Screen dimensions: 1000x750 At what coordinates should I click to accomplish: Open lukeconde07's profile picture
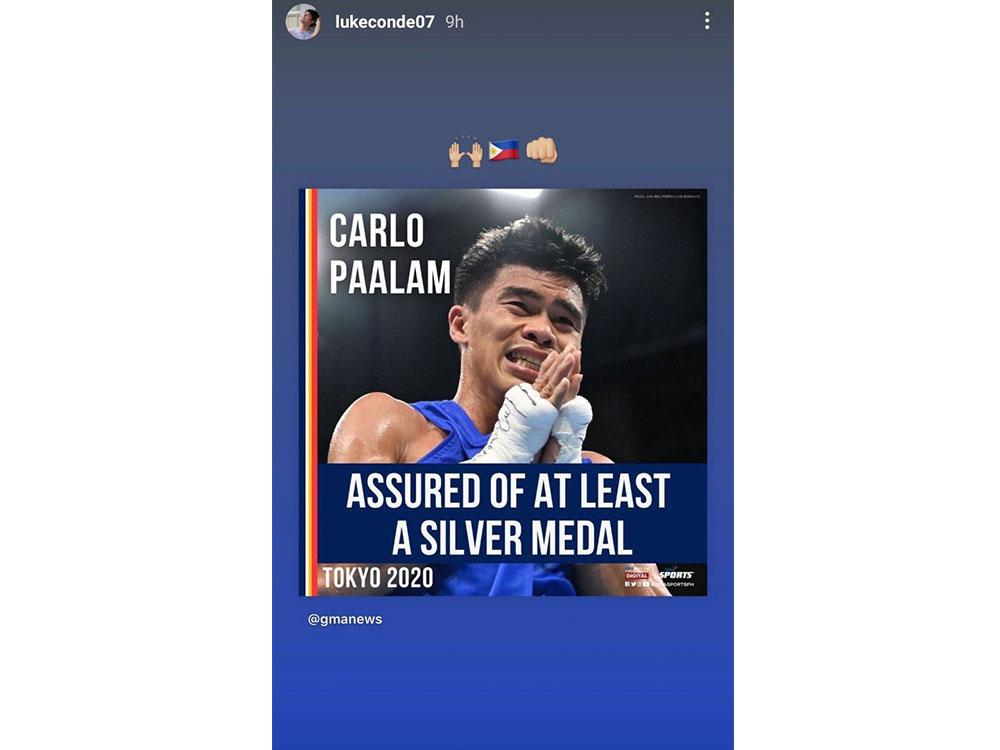[303, 21]
